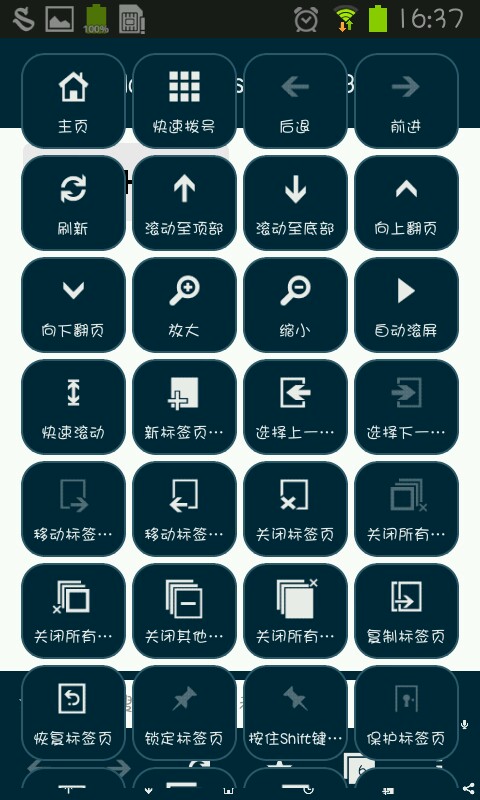Tap the 主页 home button
The height and width of the screenshot is (800, 480).
pyautogui.click(x=73, y=101)
